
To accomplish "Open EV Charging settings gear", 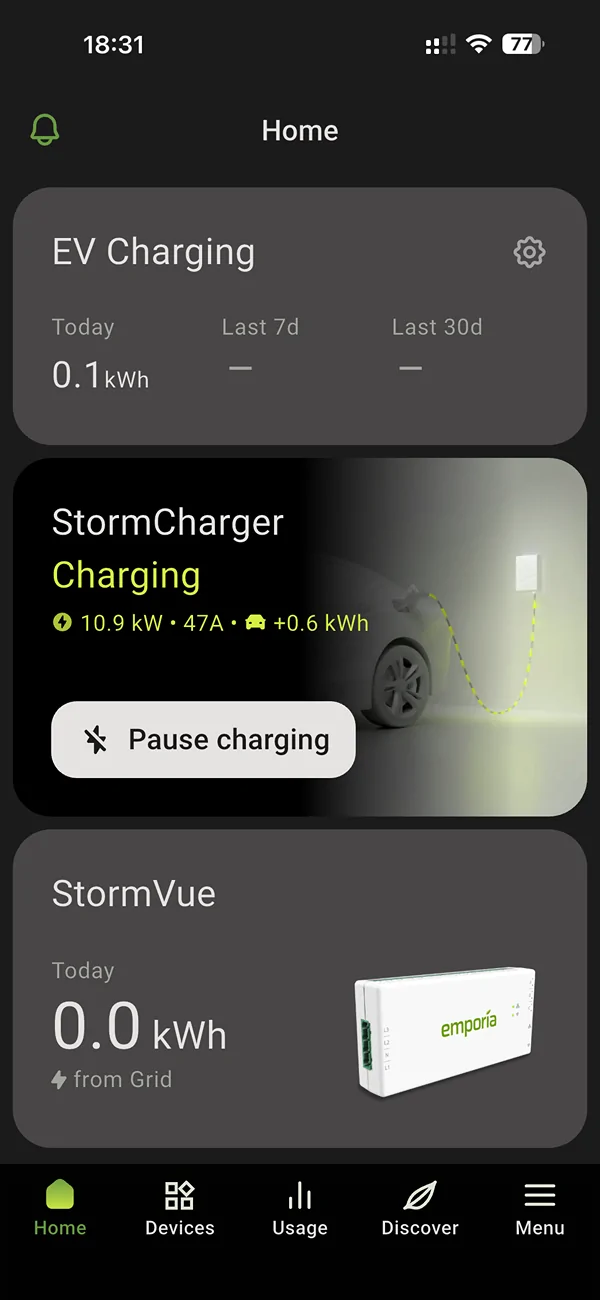I will (529, 252).
